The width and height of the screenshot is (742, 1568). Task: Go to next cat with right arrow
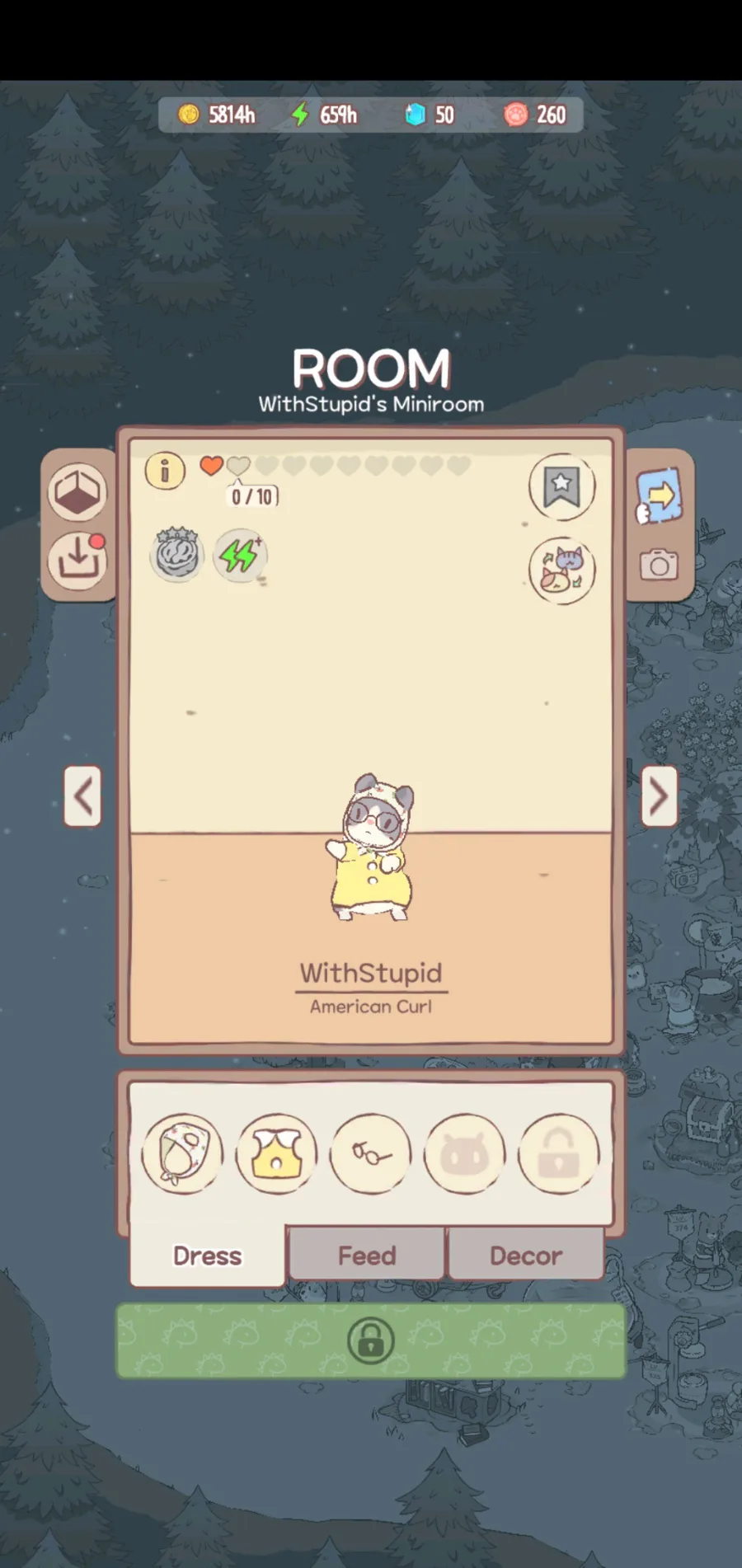tap(659, 796)
